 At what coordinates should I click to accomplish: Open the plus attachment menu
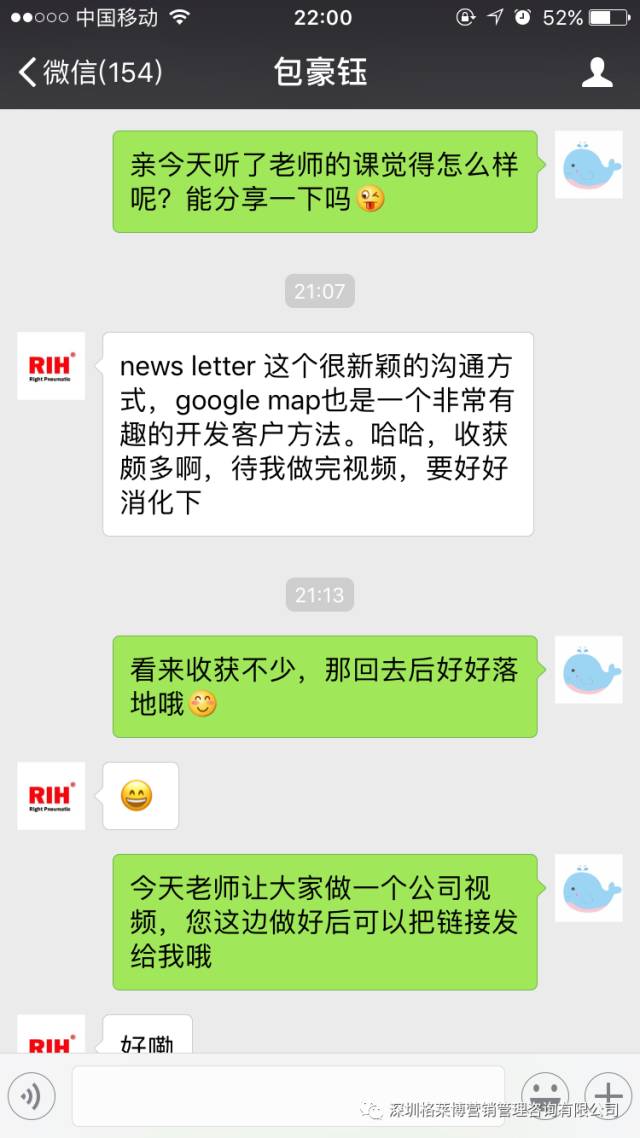point(607,1092)
